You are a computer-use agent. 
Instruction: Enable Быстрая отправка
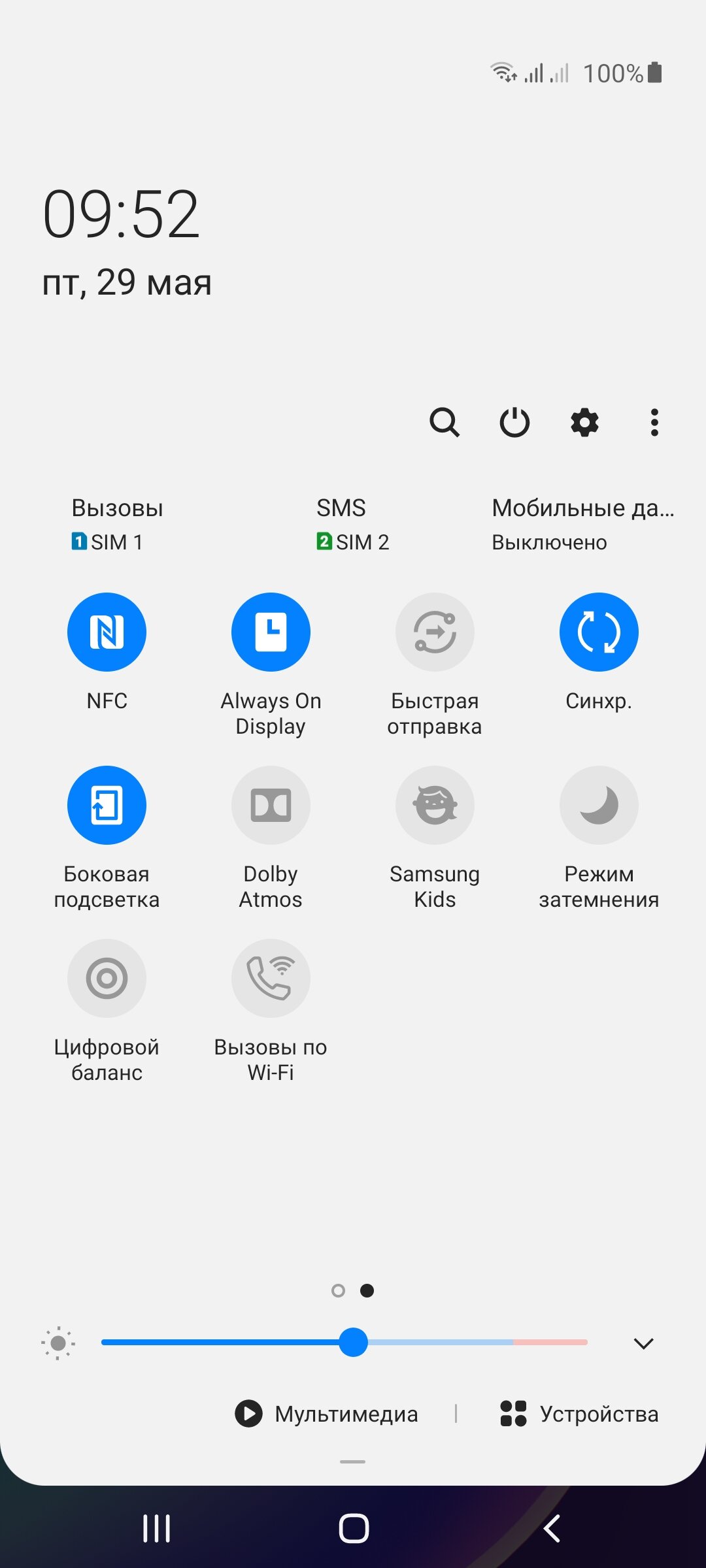point(435,632)
